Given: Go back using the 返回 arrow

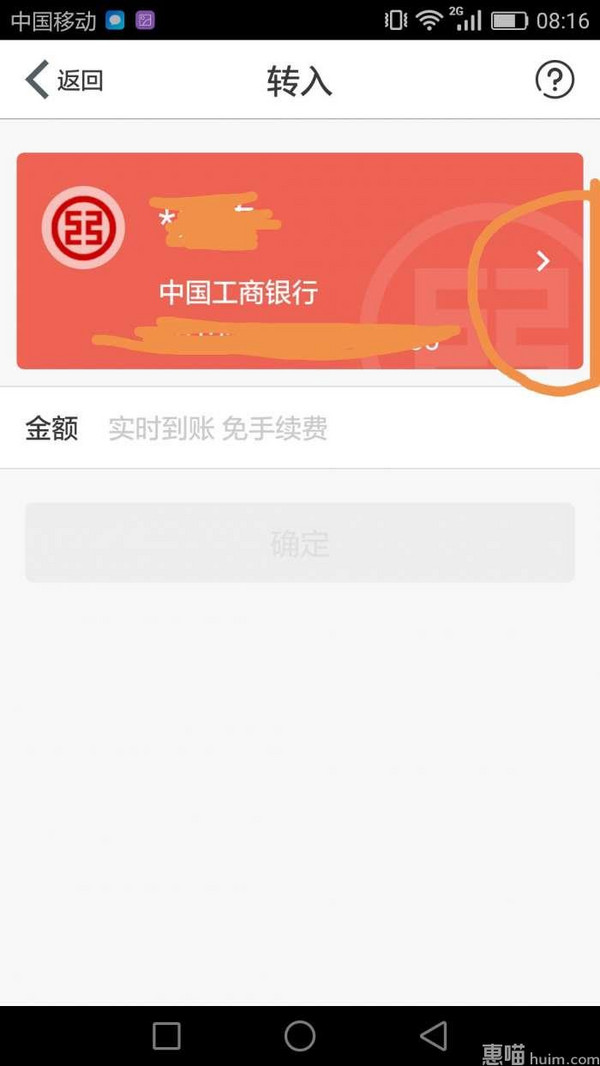Looking at the screenshot, I should coord(62,80).
